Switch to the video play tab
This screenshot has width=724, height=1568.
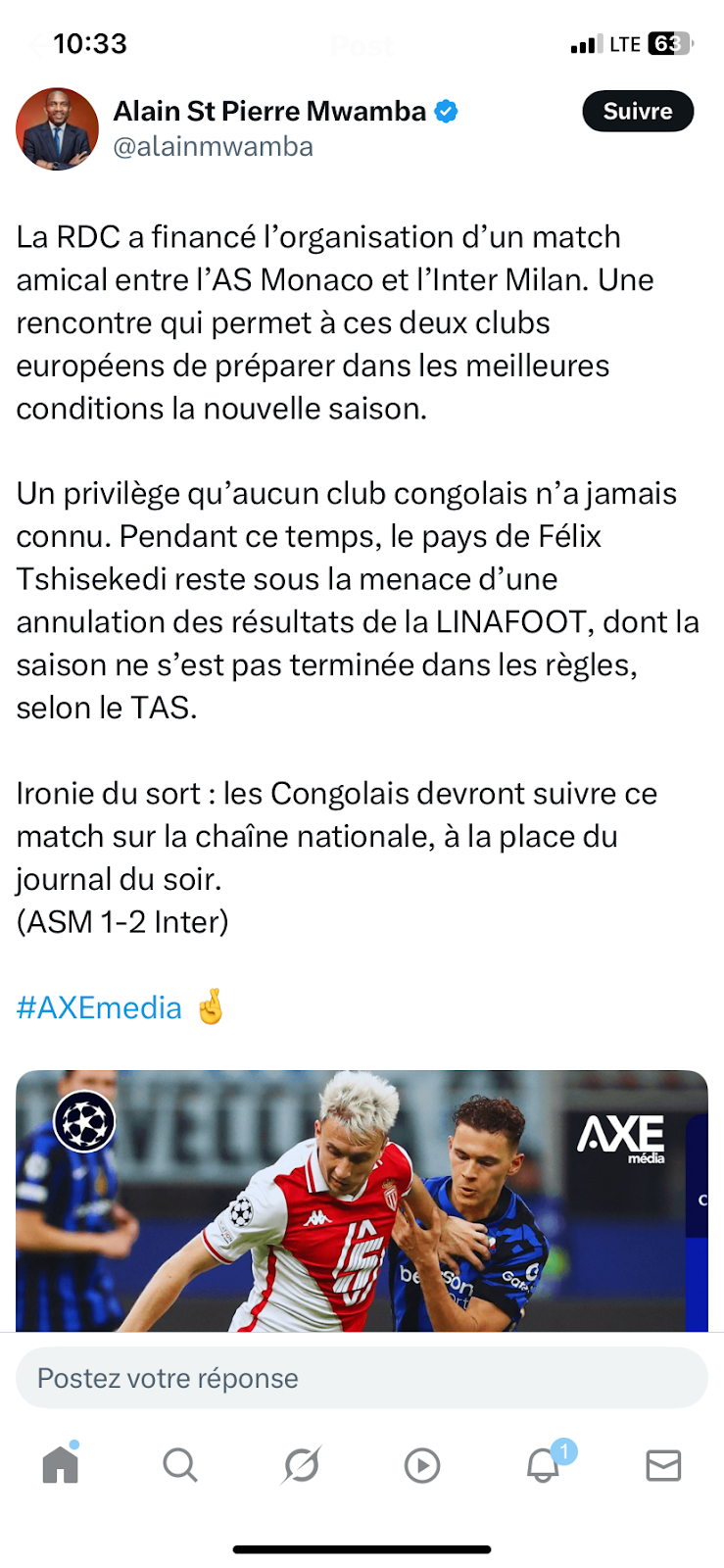coord(422,1465)
